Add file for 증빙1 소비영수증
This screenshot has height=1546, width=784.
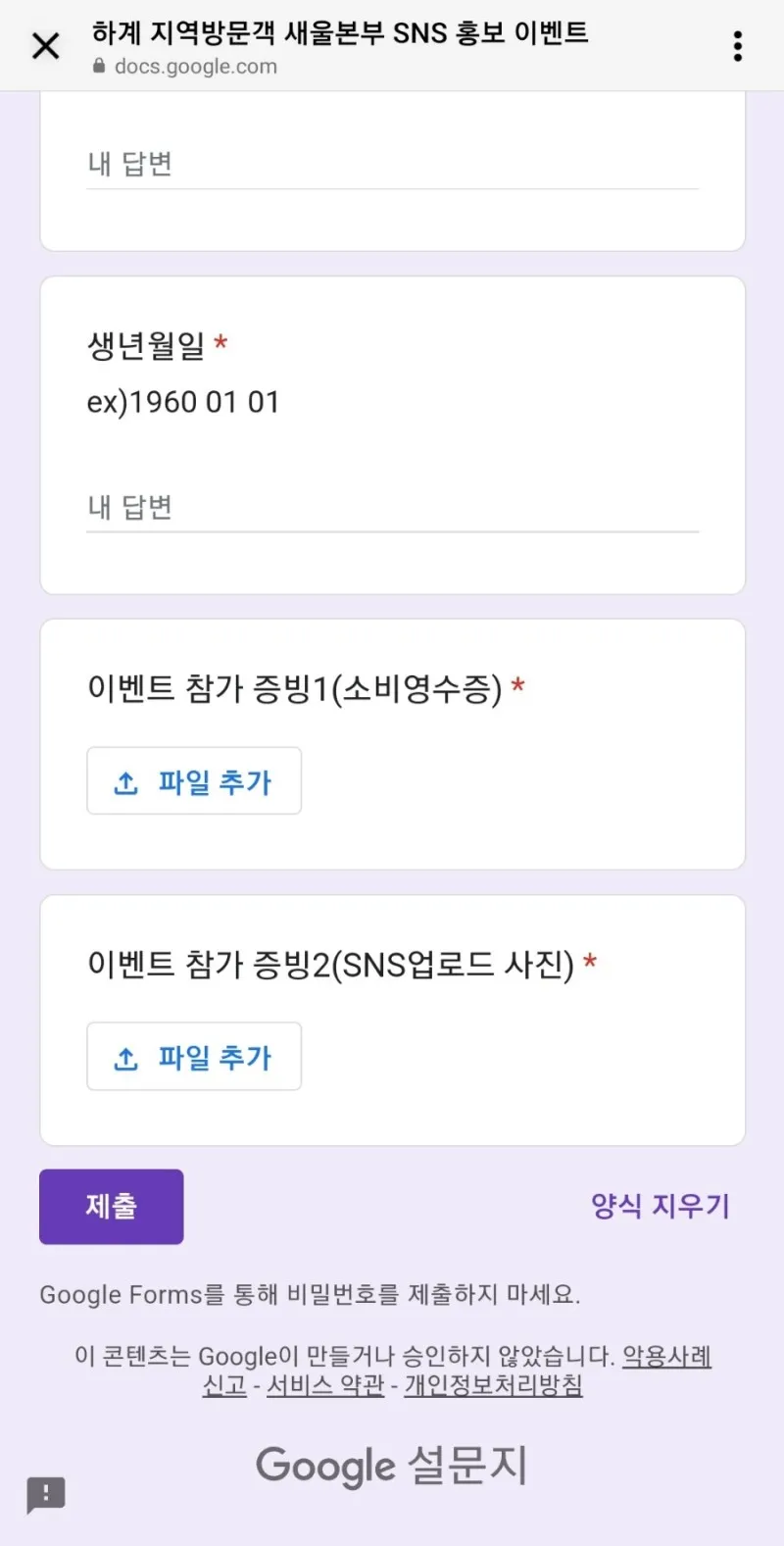194,781
